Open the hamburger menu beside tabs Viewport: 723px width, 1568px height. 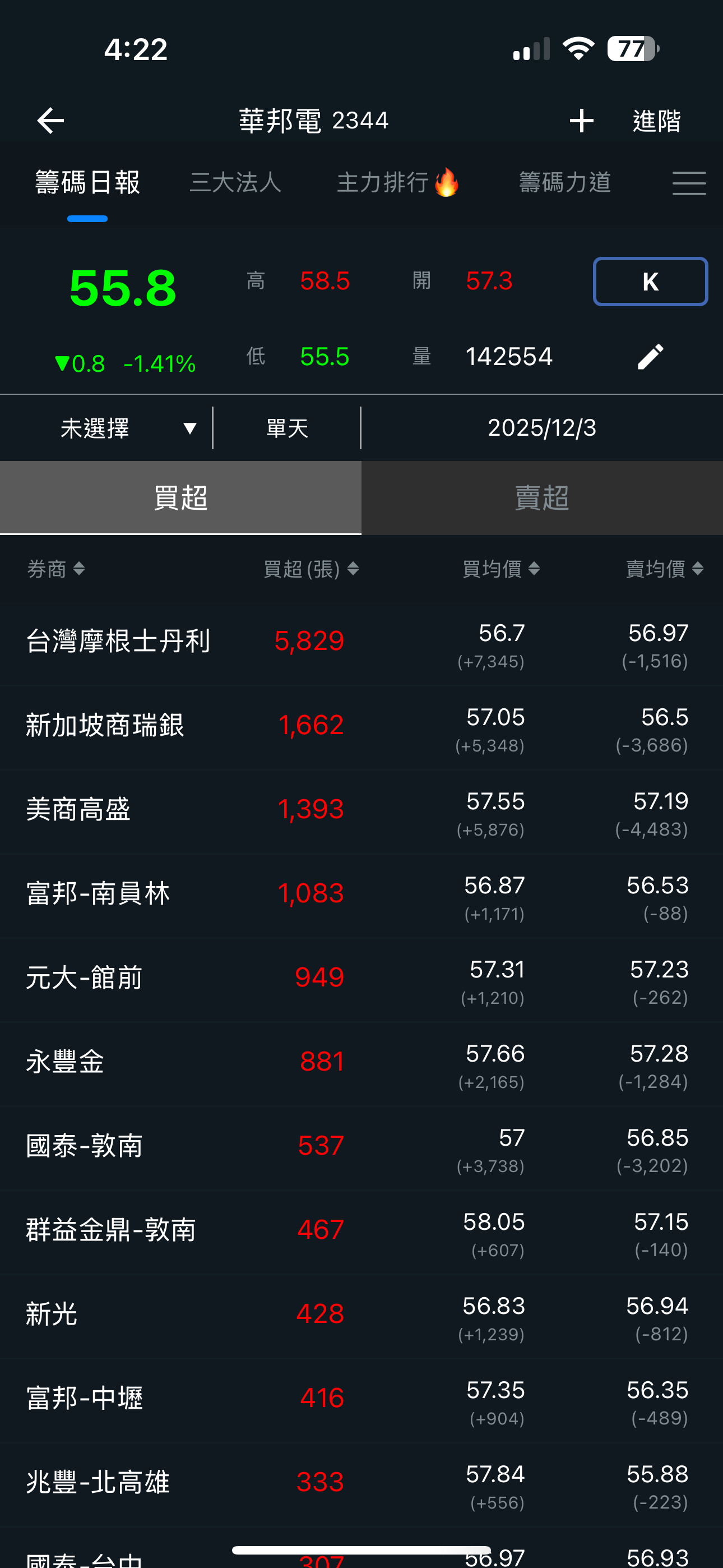(x=688, y=183)
